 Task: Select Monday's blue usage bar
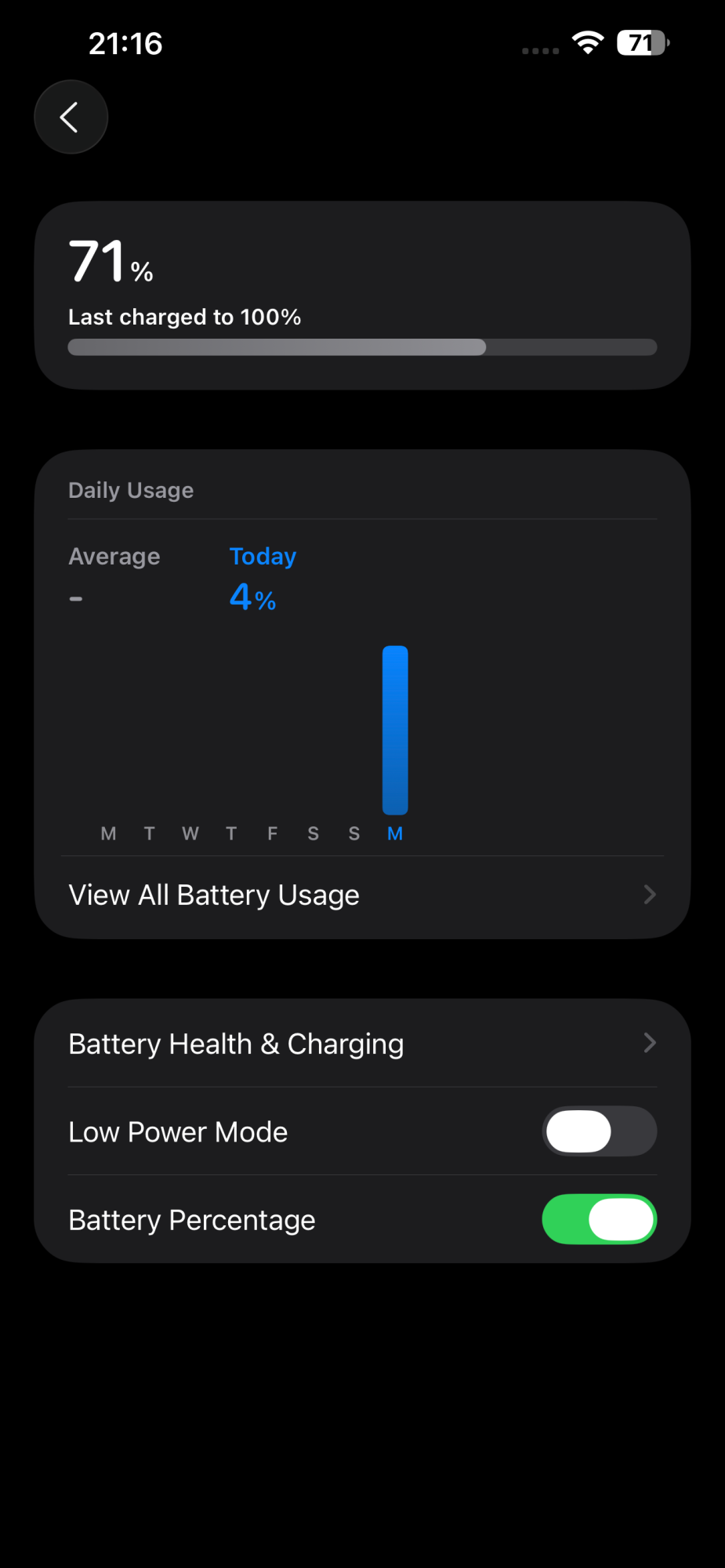395,729
